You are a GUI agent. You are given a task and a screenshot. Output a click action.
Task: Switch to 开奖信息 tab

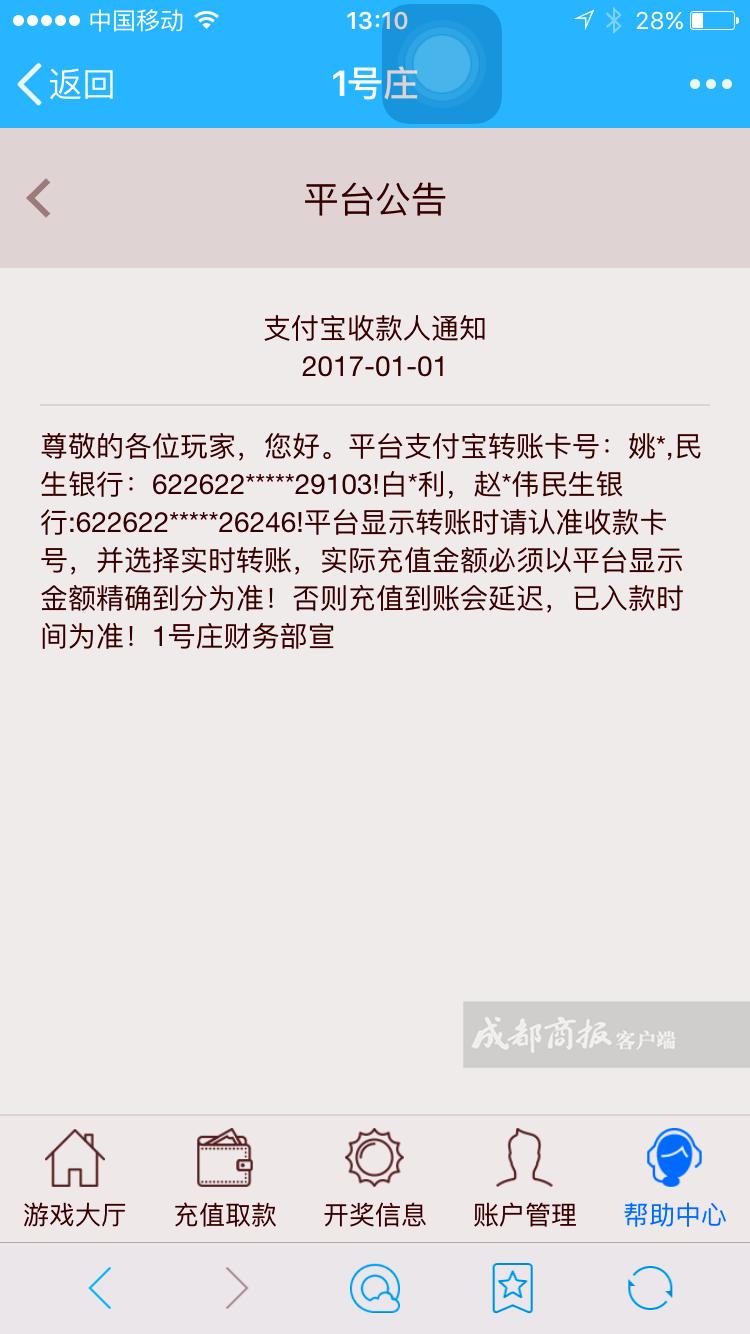click(375, 1179)
